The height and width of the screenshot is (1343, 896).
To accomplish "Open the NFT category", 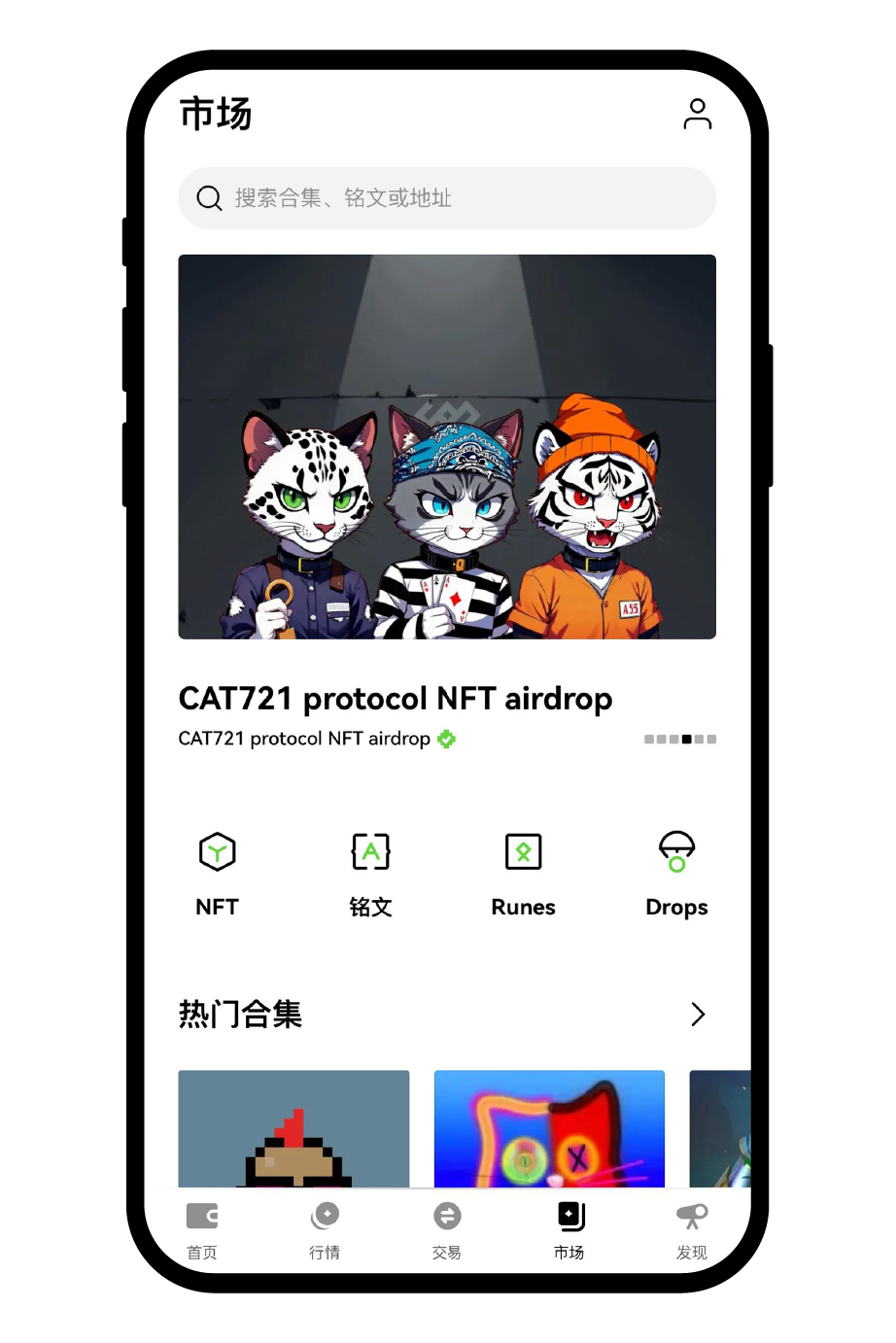I will pyautogui.click(x=217, y=873).
